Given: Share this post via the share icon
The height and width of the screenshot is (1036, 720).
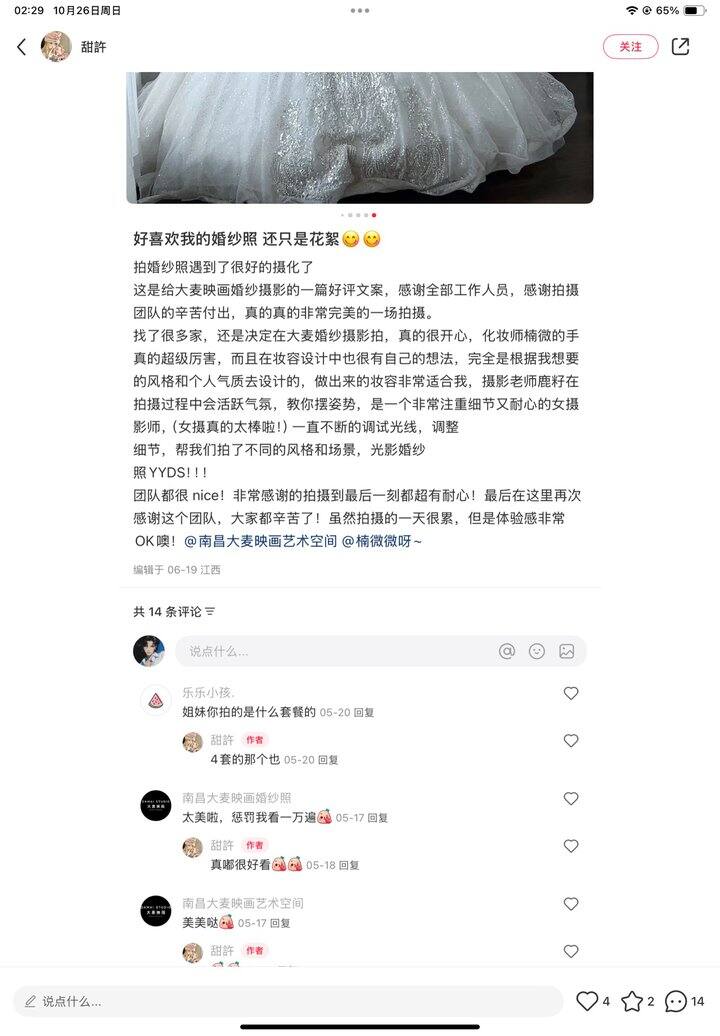Looking at the screenshot, I should (680, 47).
